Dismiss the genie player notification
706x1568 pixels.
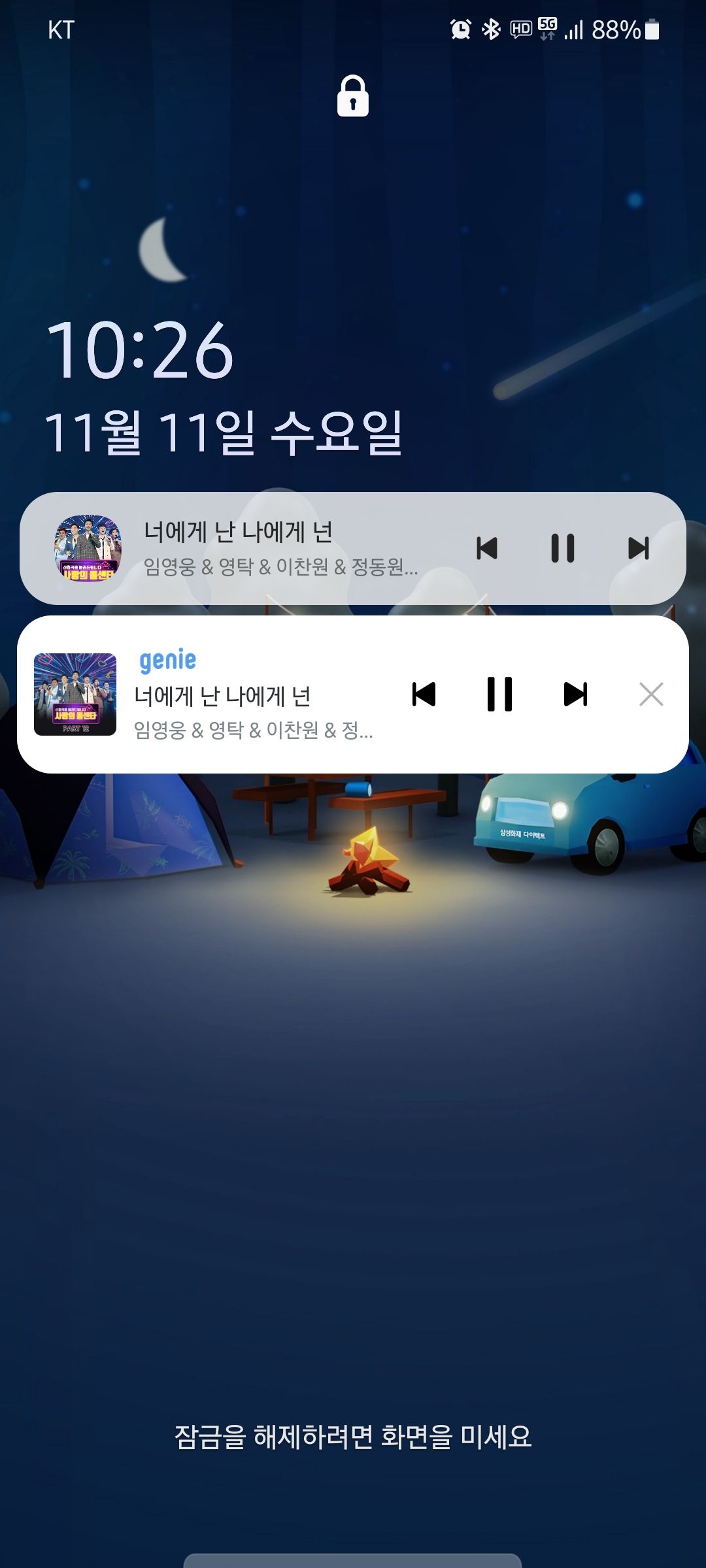[x=651, y=694]
